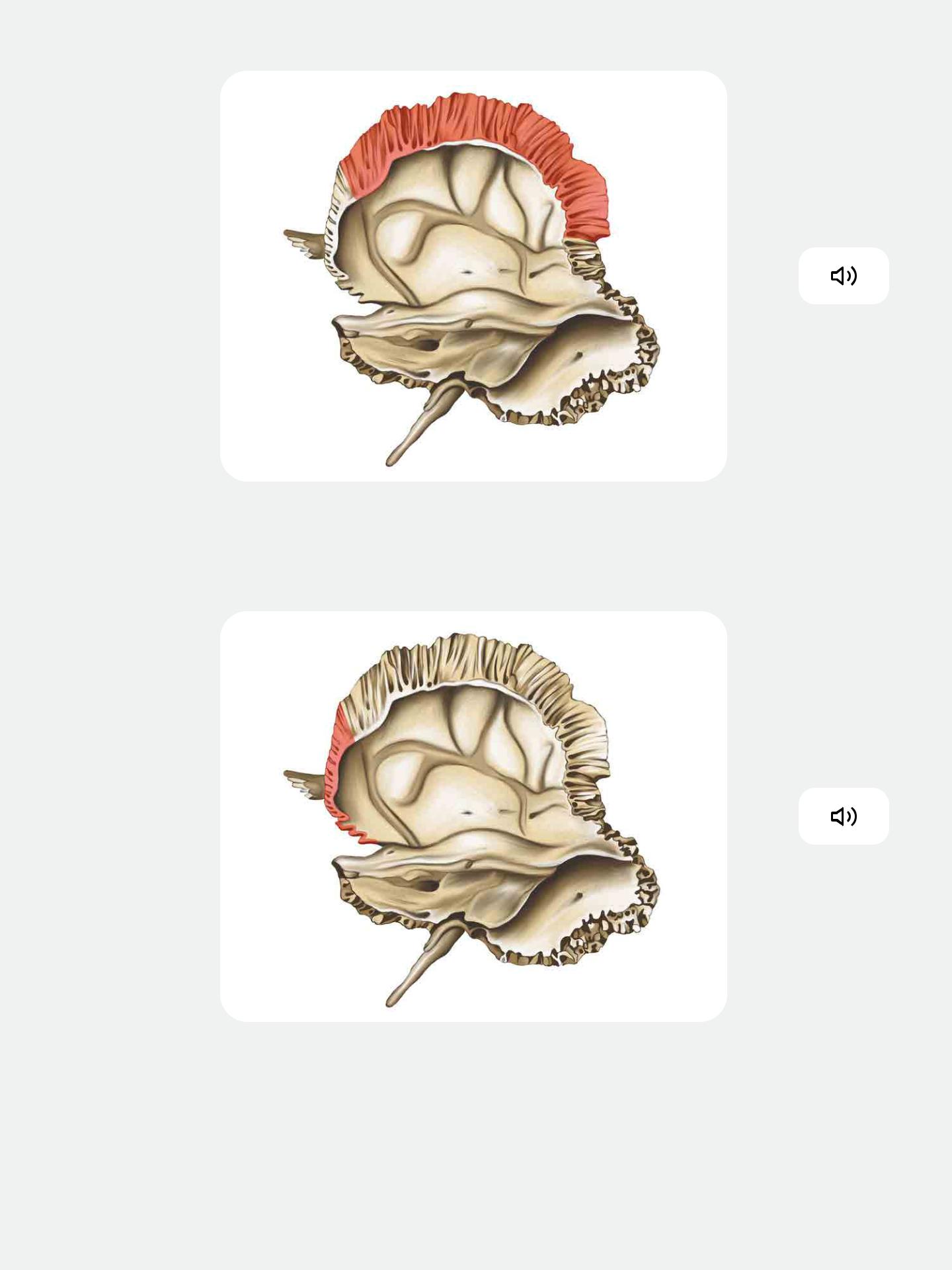Open the top image with red upper margin
The height and width of the screenshot is (1270, 952).
[473, 276]
